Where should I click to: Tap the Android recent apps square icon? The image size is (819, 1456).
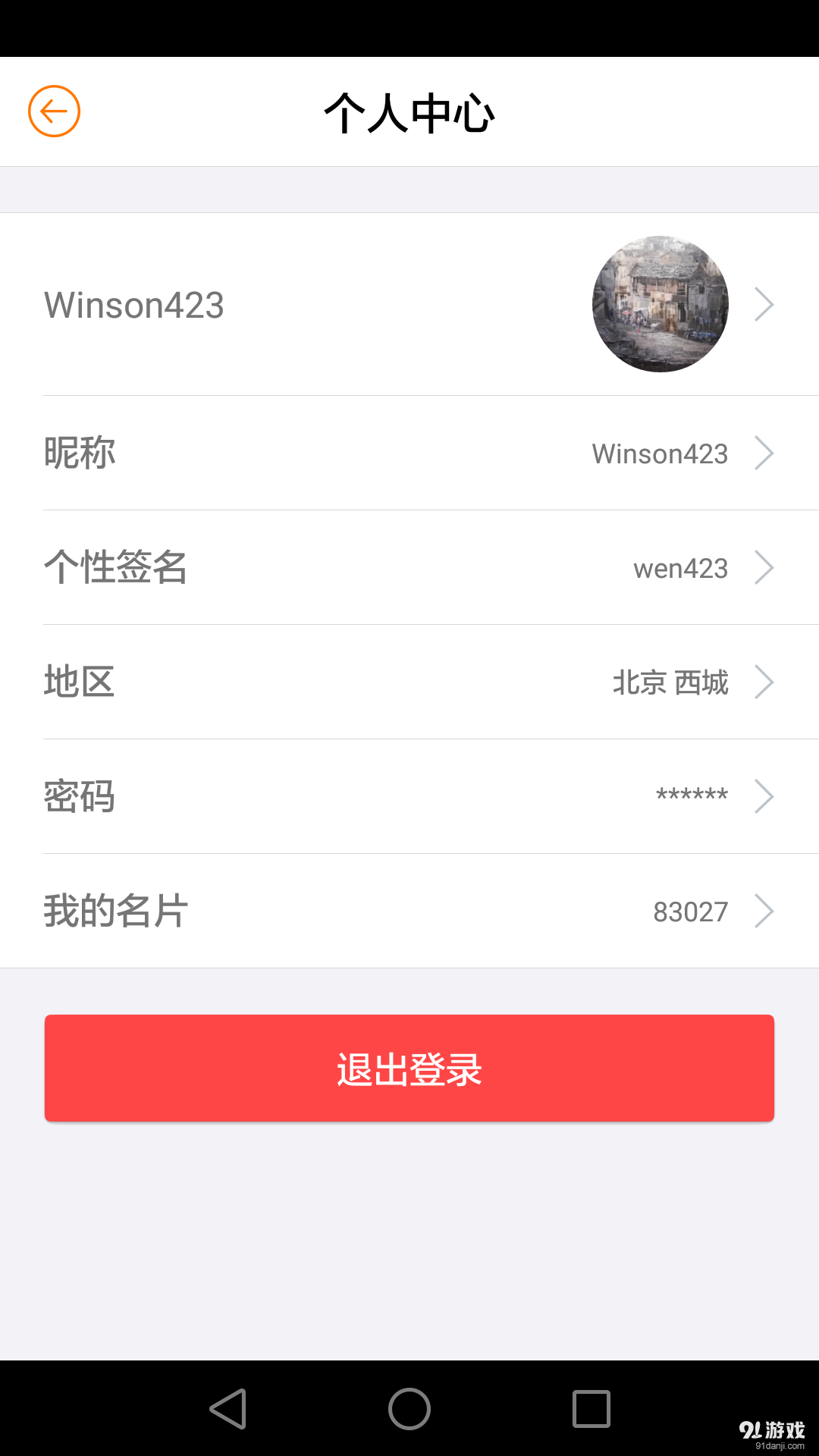[588, 1409]
